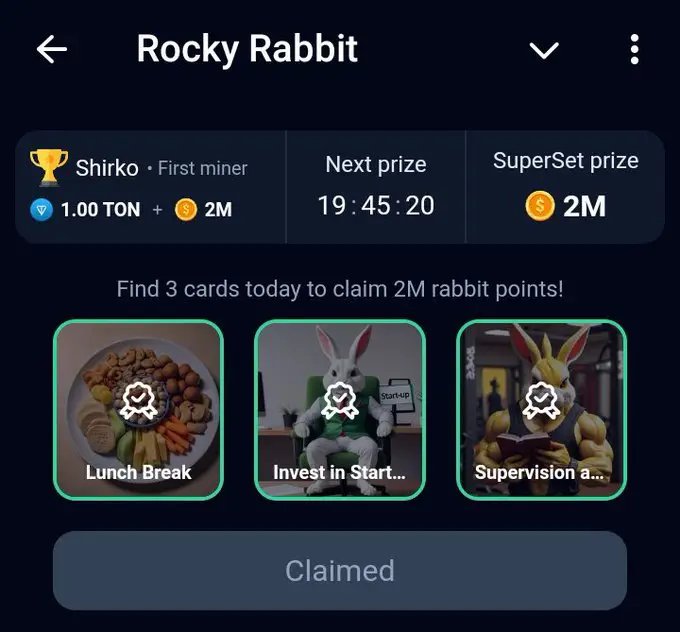Viewport: 680px width, 632px height.
Task: Open the Invest in Start-up card
Action: point(340,409)
